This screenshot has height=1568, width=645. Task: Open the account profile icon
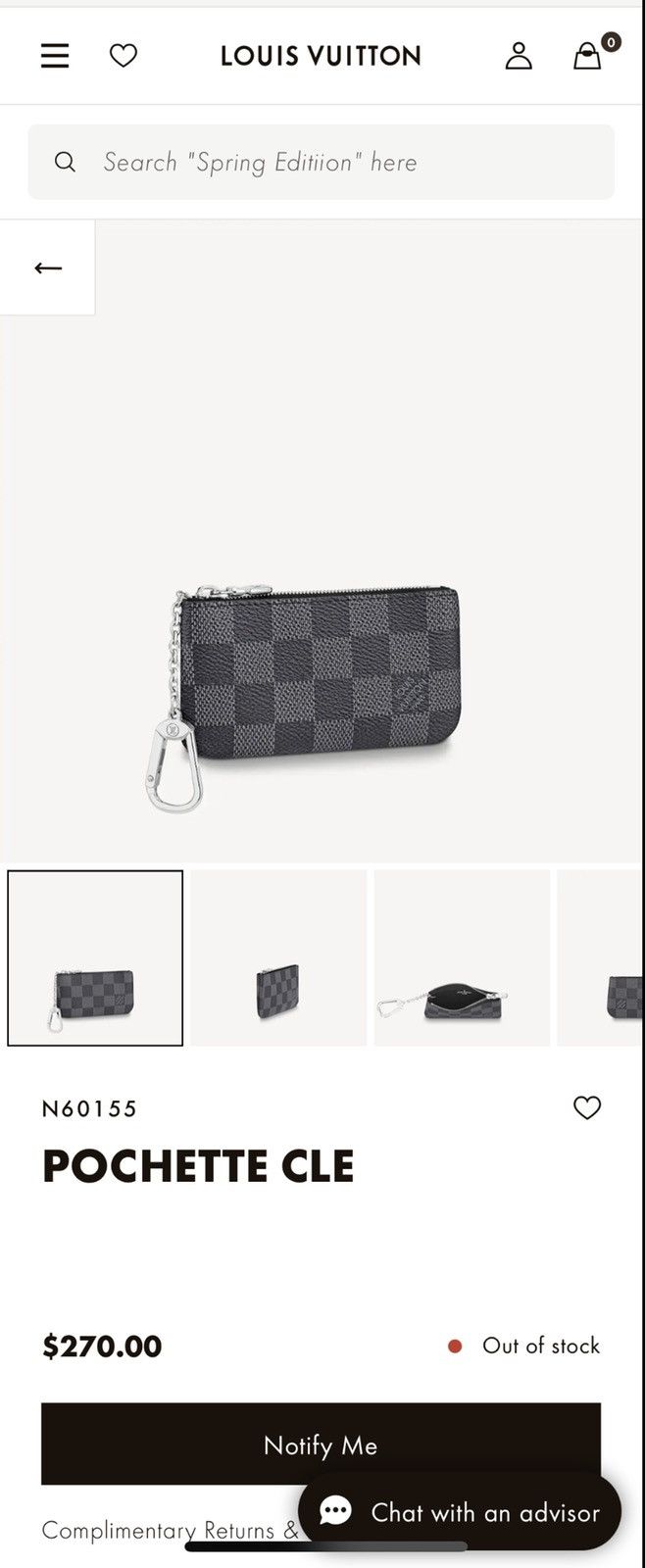click(519, 56)
